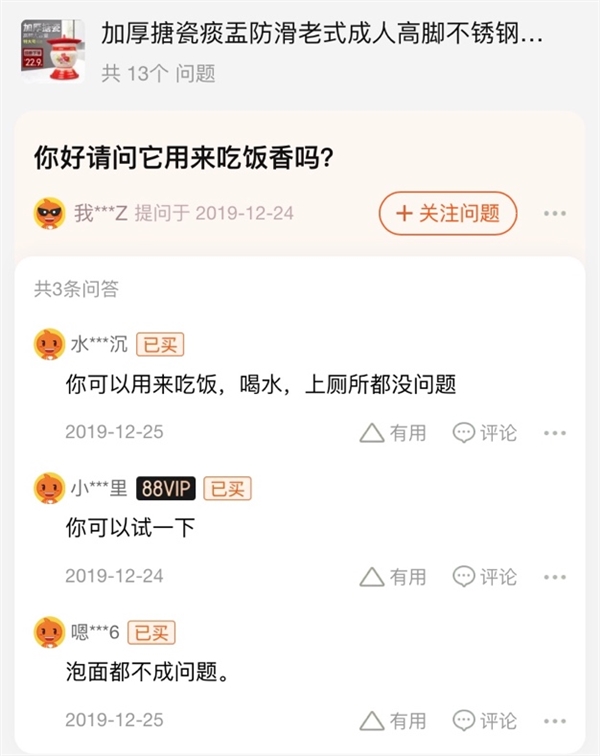Open more options for 嗯***6's answer
This screenshot has height=756, width=600.
(x=555, y=721)
